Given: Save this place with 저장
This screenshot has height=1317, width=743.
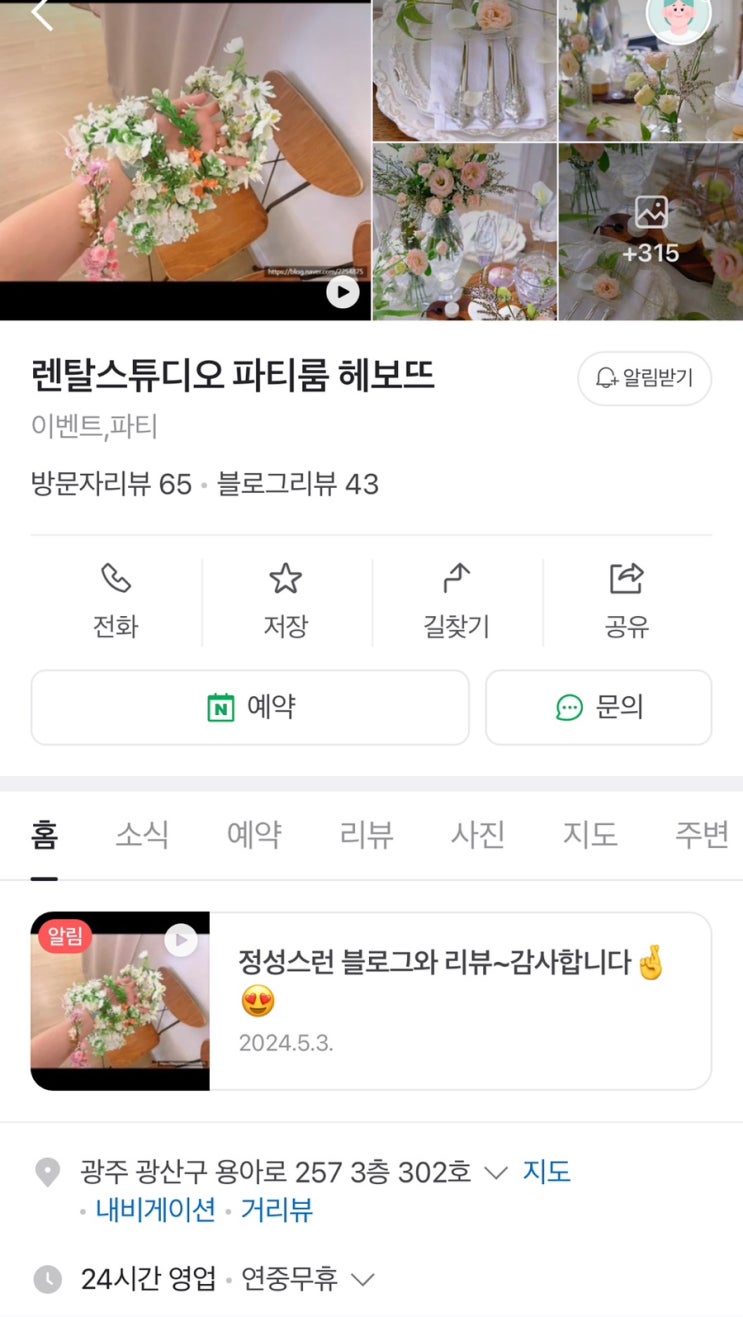Looking at the screenshot, I should tap(286, 600).
